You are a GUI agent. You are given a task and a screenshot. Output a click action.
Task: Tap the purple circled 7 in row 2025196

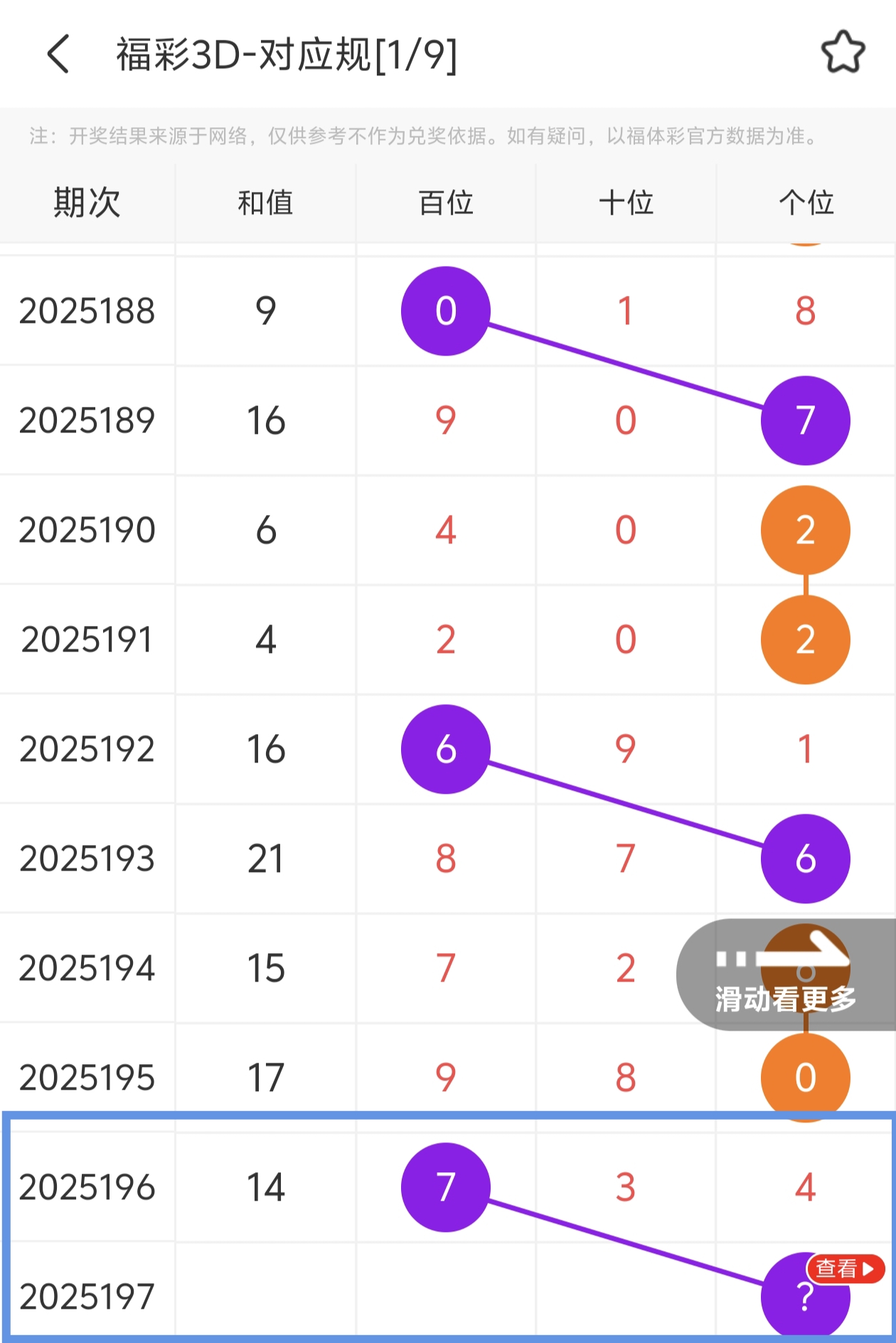click(x=445, y=1188)
